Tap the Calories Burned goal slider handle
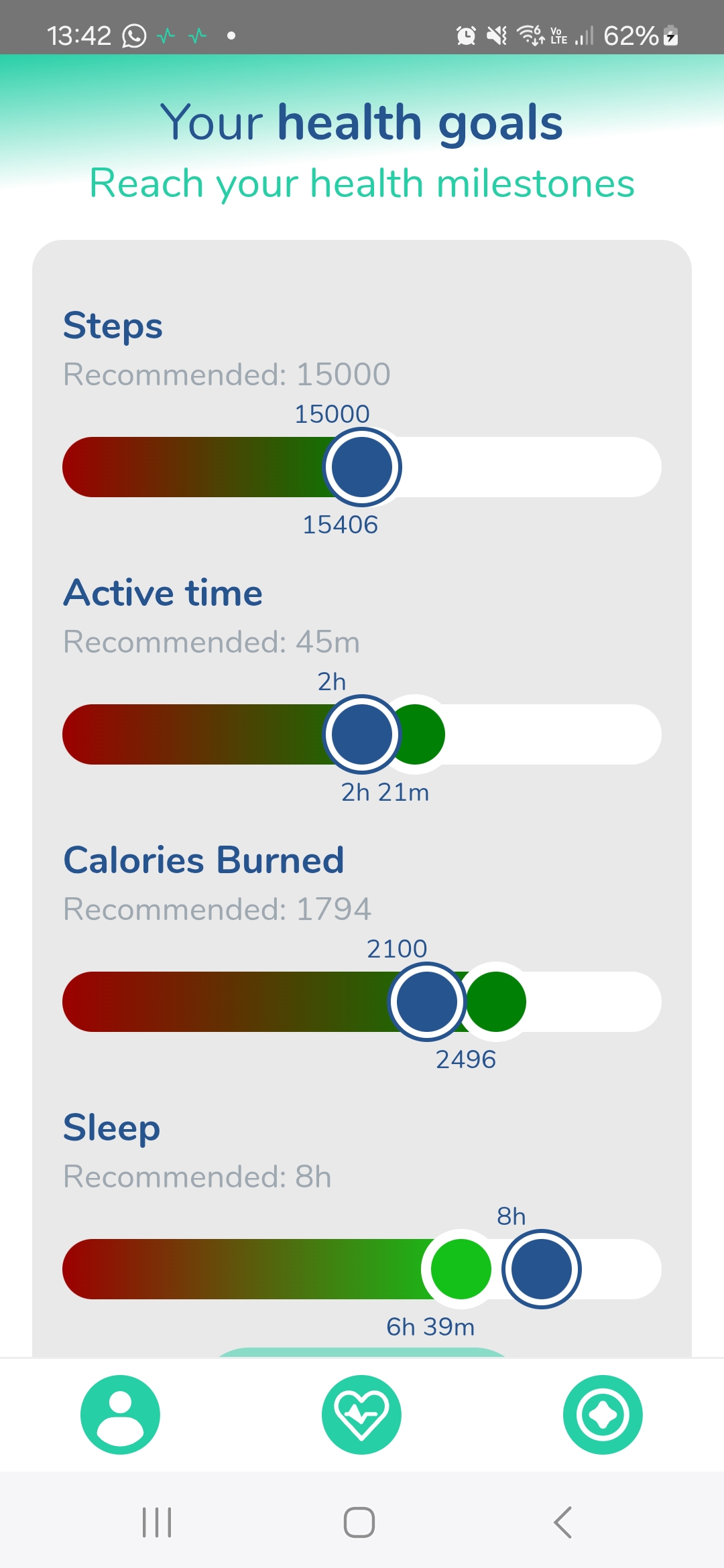The image size is (724, 1568). [x=427, y=1002]
